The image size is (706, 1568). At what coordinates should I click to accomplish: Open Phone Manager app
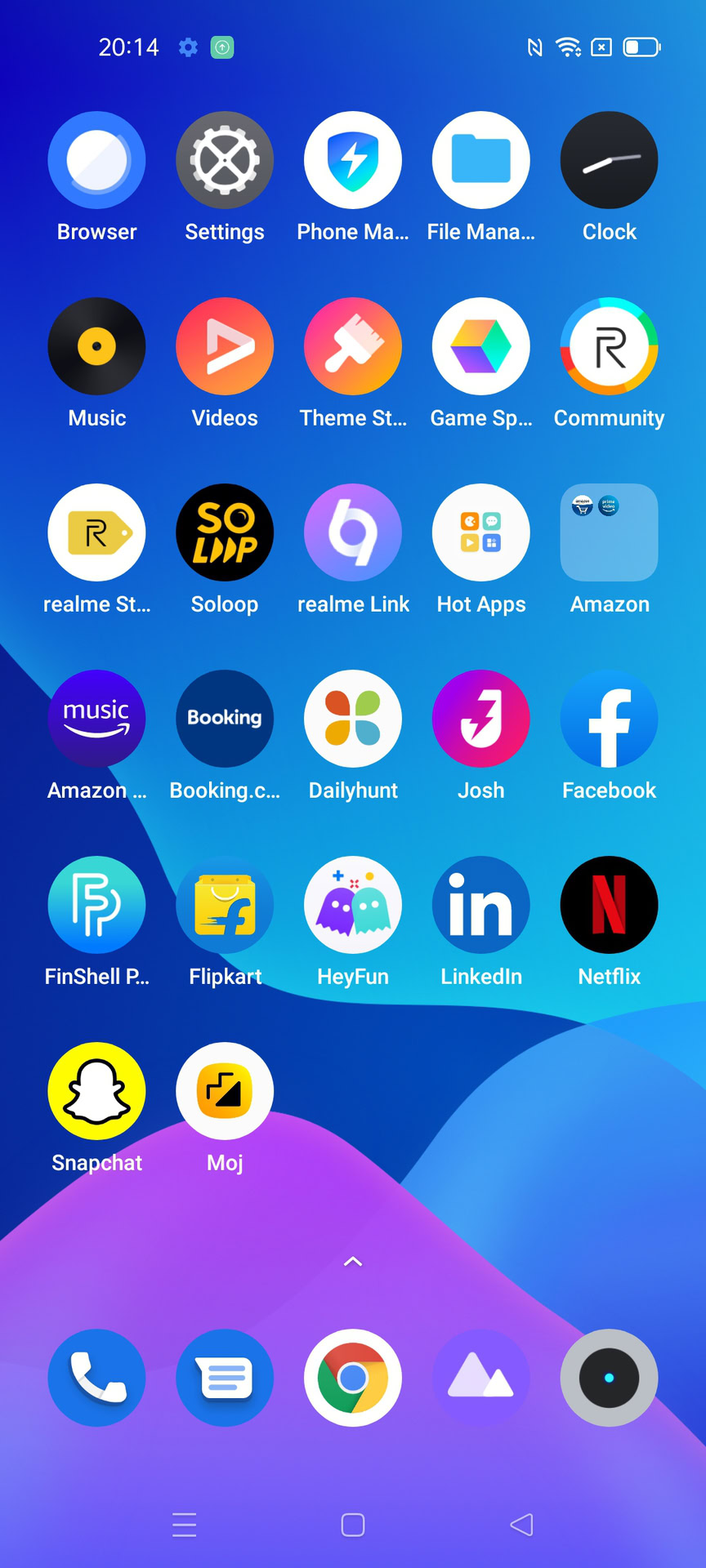[x=353, y=160]
